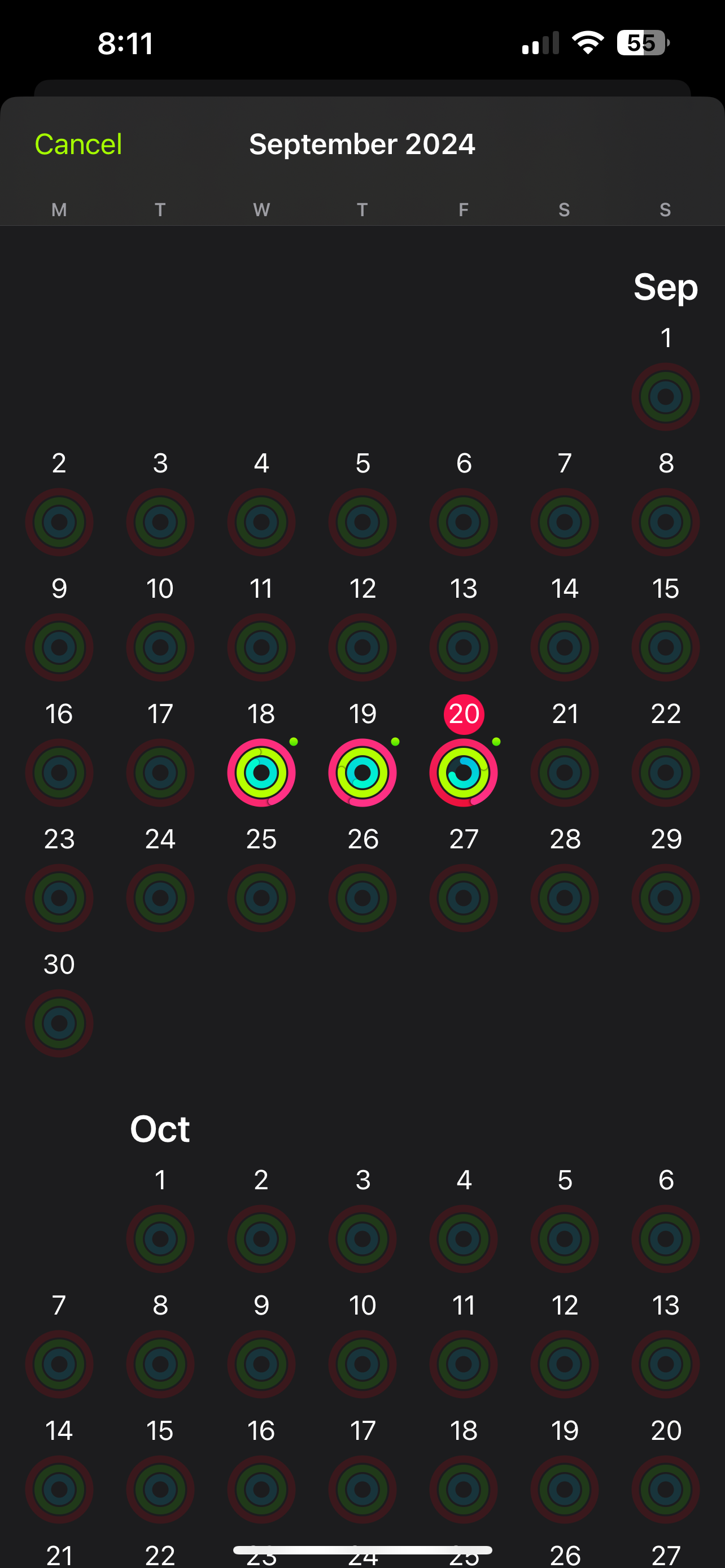This screenshot has width=725, height=1568.
Task: Cancel the calendar date picker
Action: 78,144
